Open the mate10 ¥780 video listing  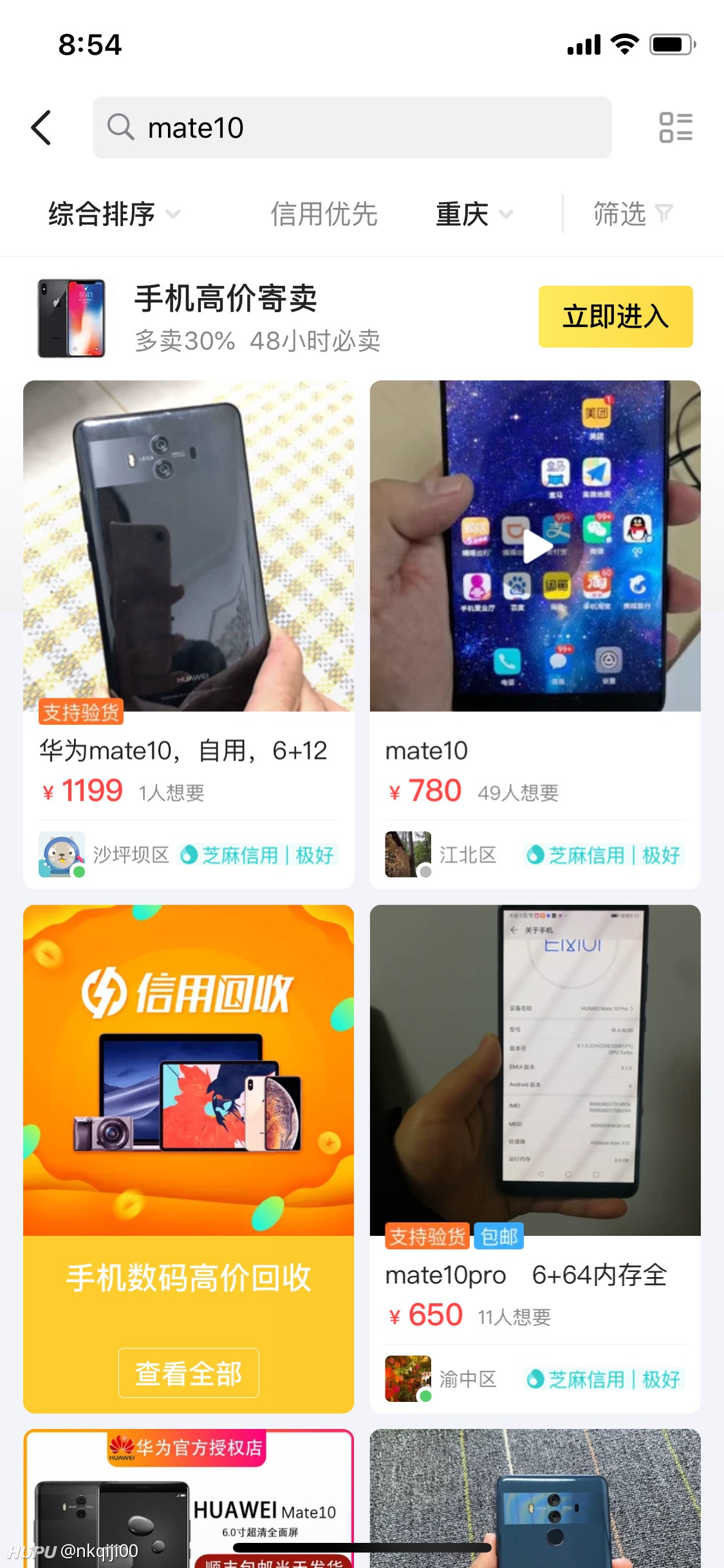coord(535,635)
